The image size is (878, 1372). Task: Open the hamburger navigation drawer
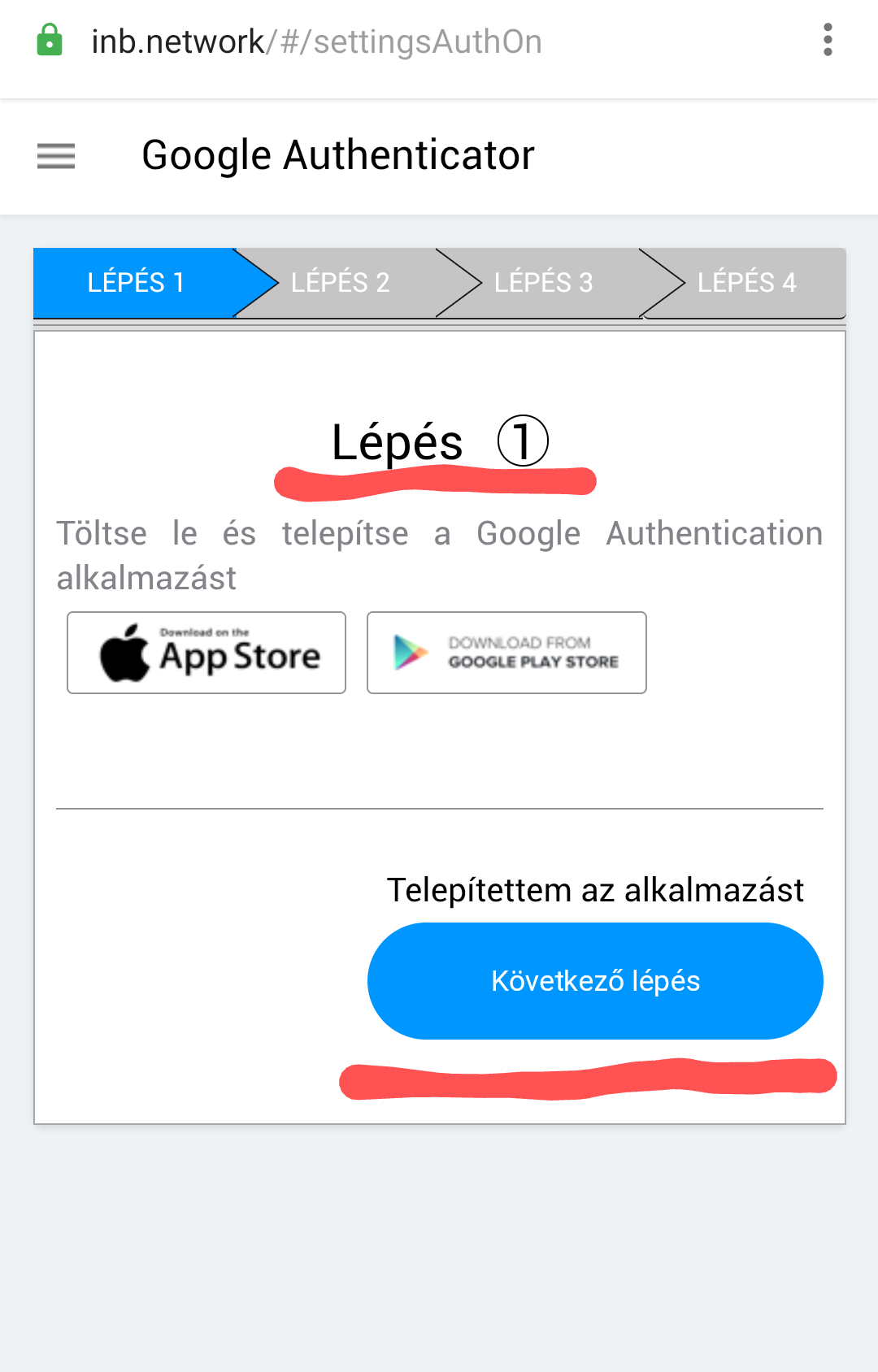(56, 155)
